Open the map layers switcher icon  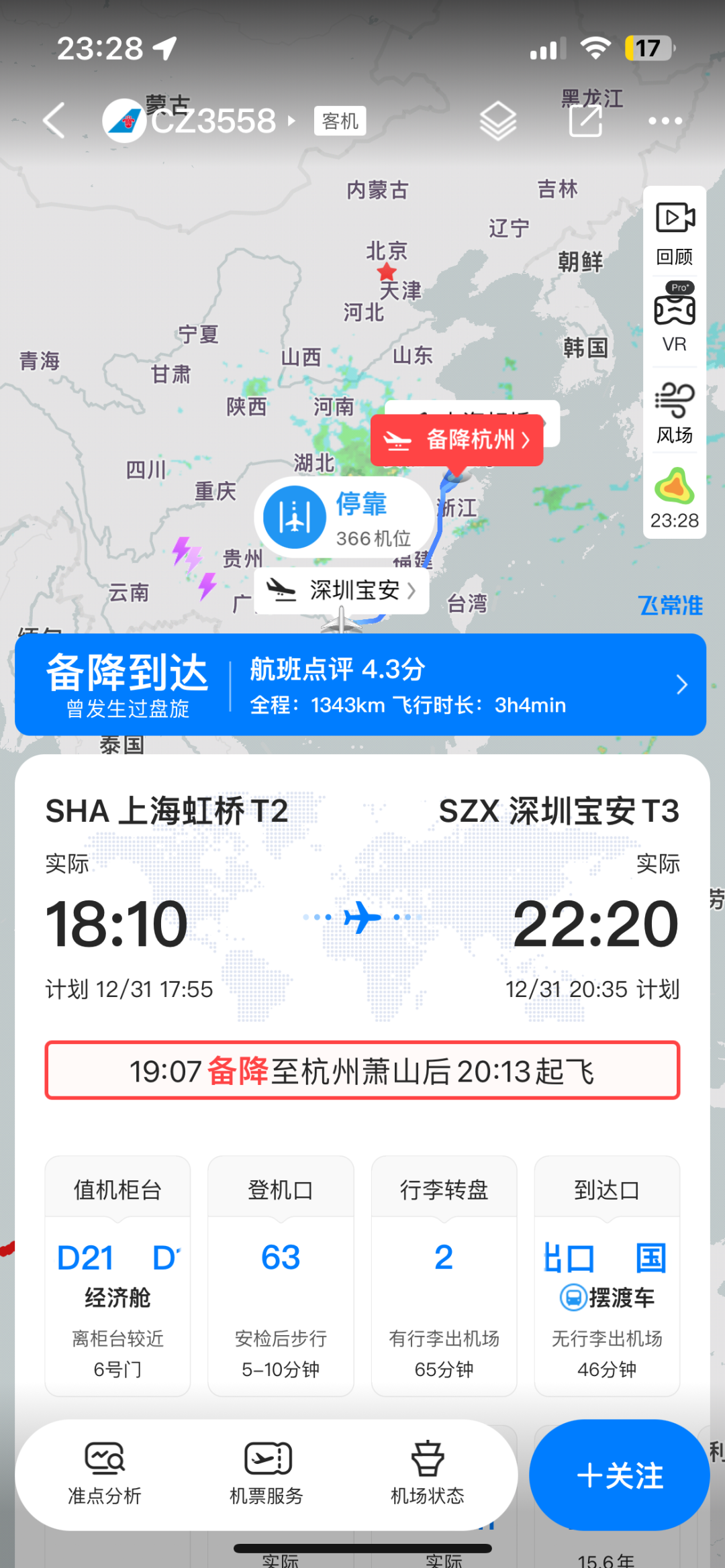[x=498, y=121]
